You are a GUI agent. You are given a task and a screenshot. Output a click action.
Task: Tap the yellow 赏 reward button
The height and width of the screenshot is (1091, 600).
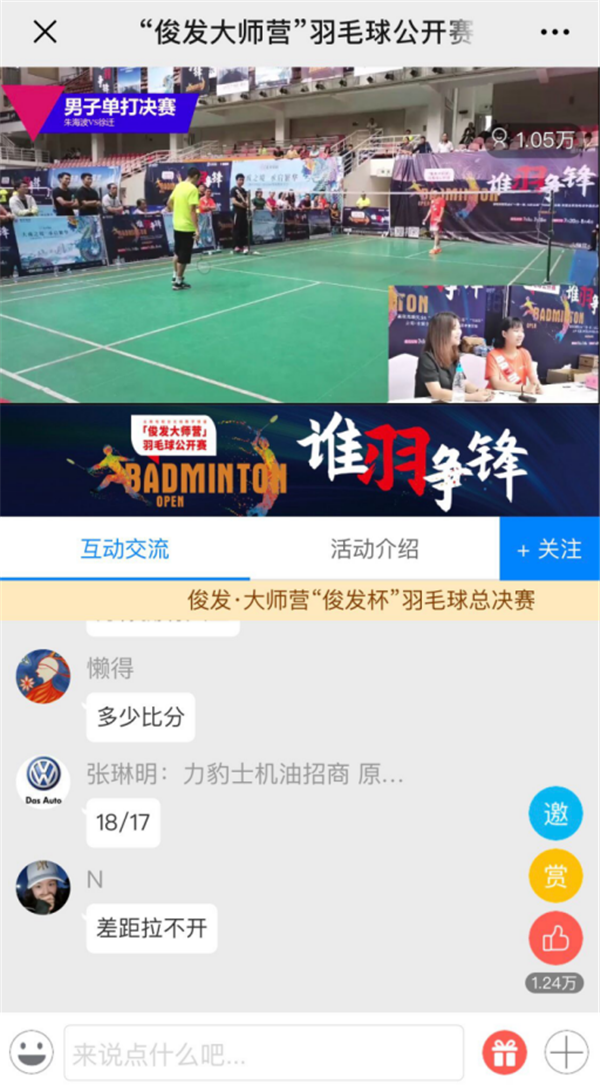pyautogui.click(x=555, y=877)
